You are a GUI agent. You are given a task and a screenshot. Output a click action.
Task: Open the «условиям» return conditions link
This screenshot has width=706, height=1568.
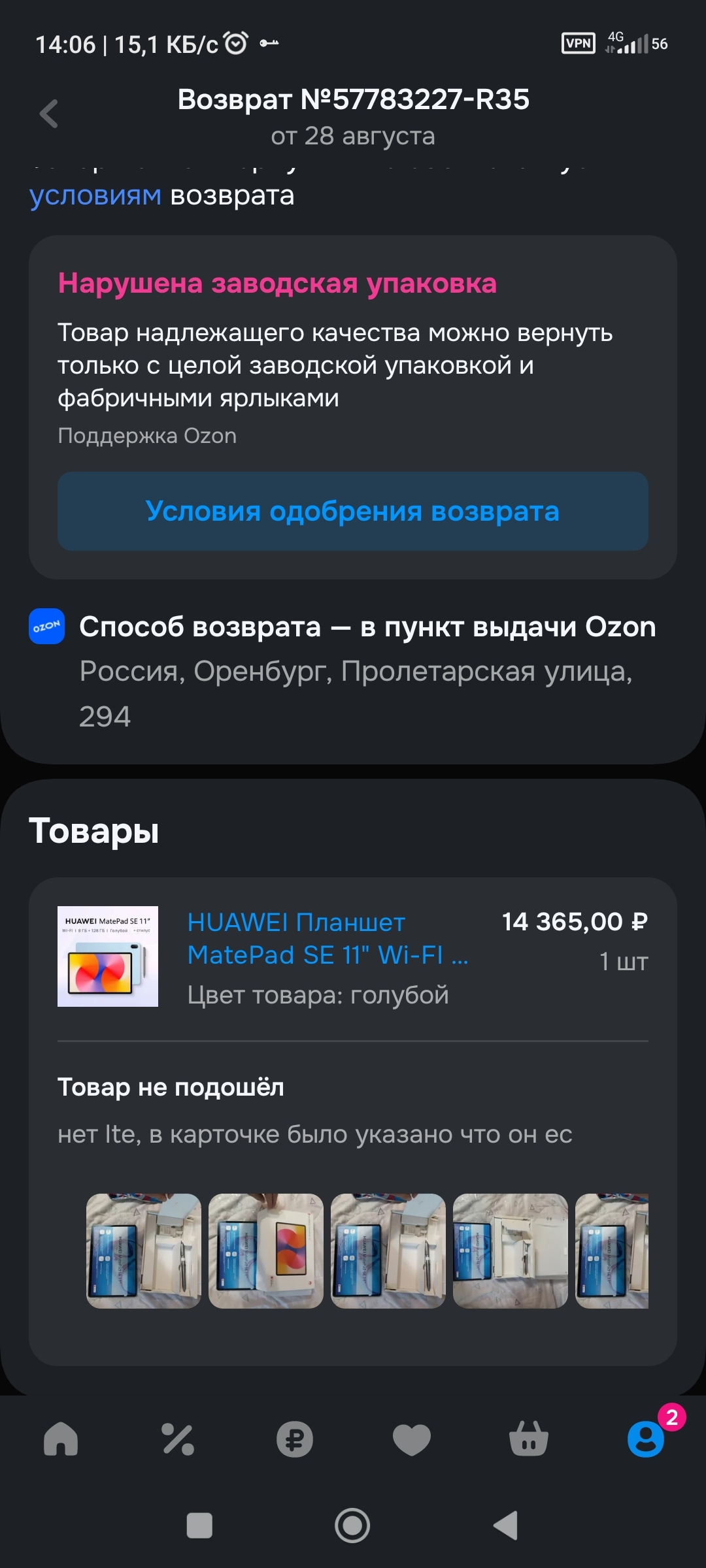tap(95, 195)
